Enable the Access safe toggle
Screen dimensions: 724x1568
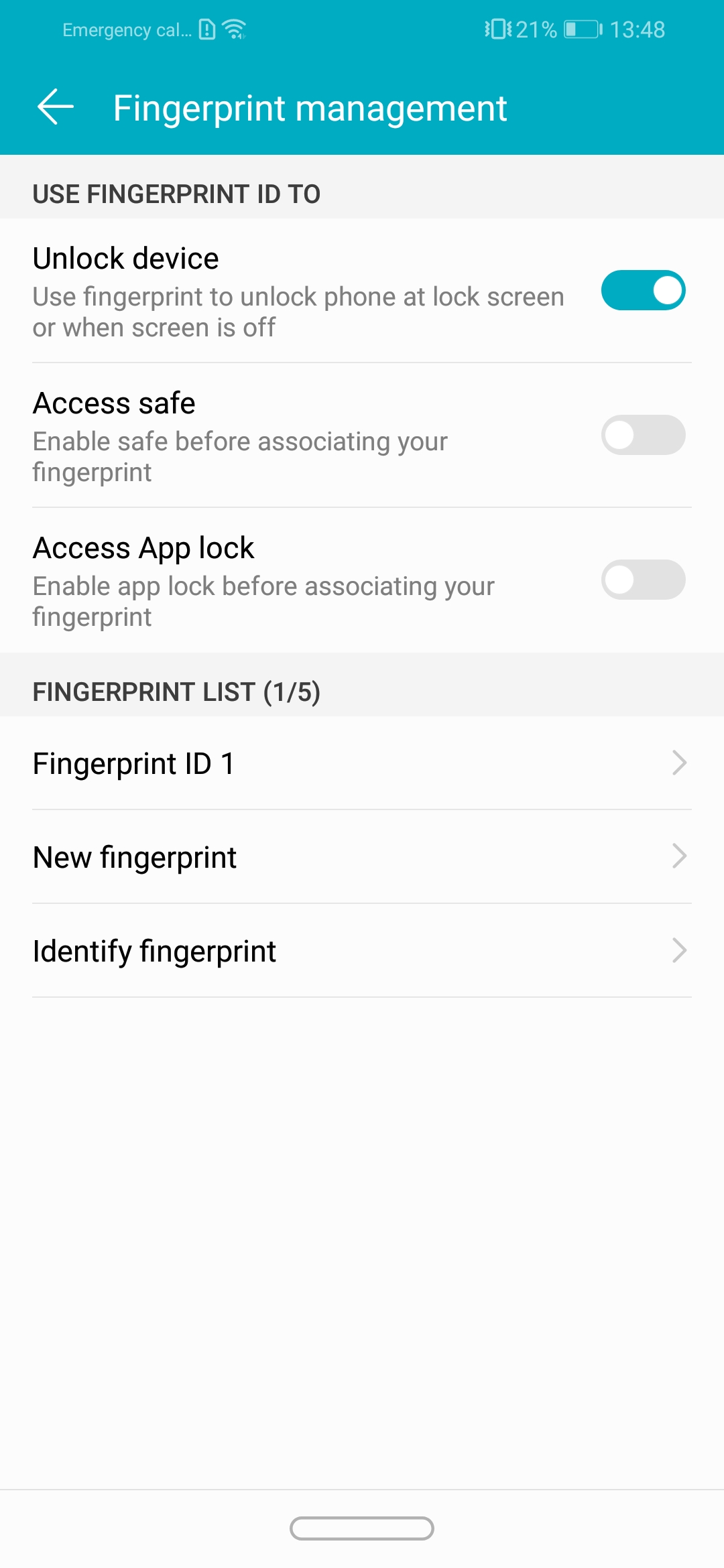tap(643, 435)
